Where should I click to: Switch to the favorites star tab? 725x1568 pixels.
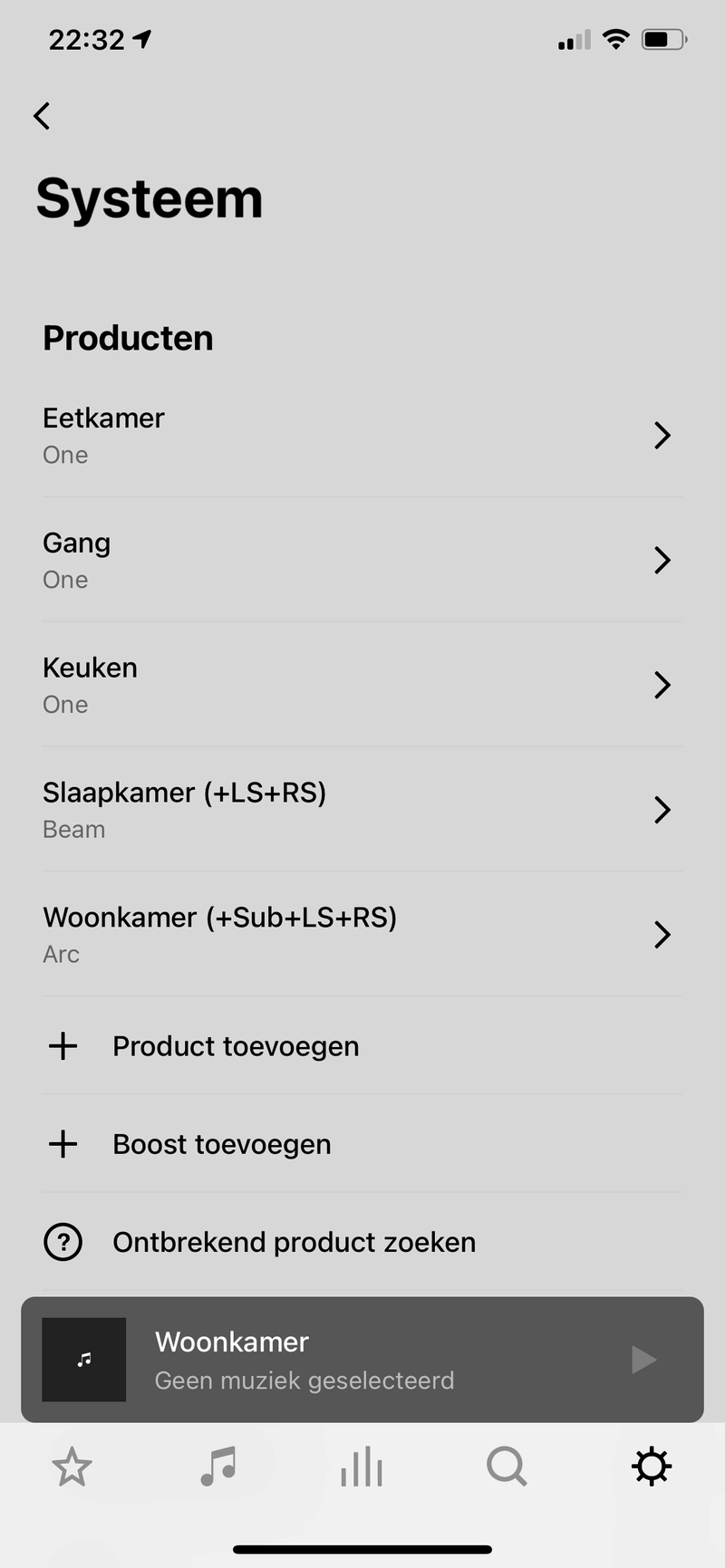(72, 1467)
